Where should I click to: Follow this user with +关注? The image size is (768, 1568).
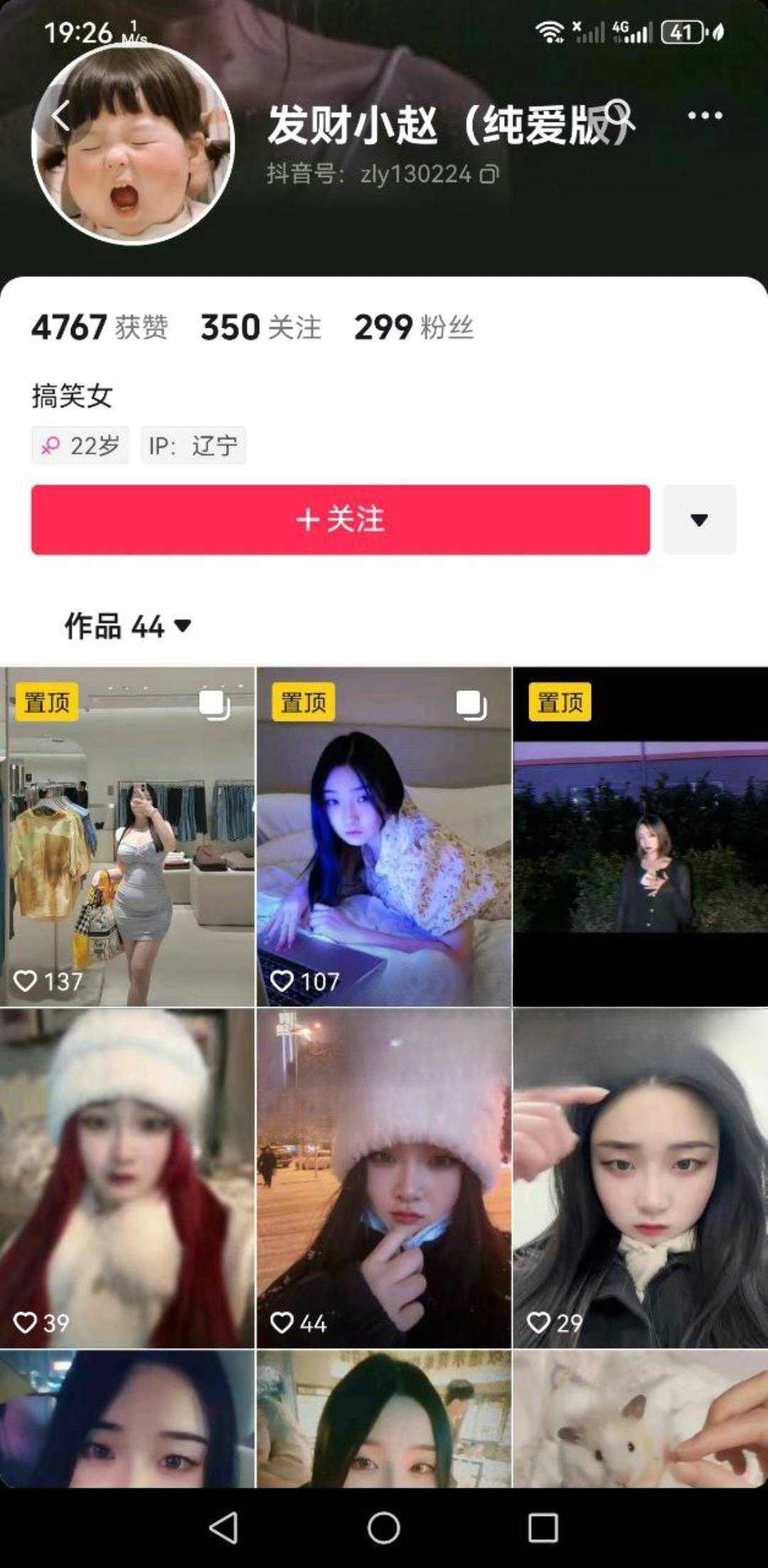[x=340, y=520]
